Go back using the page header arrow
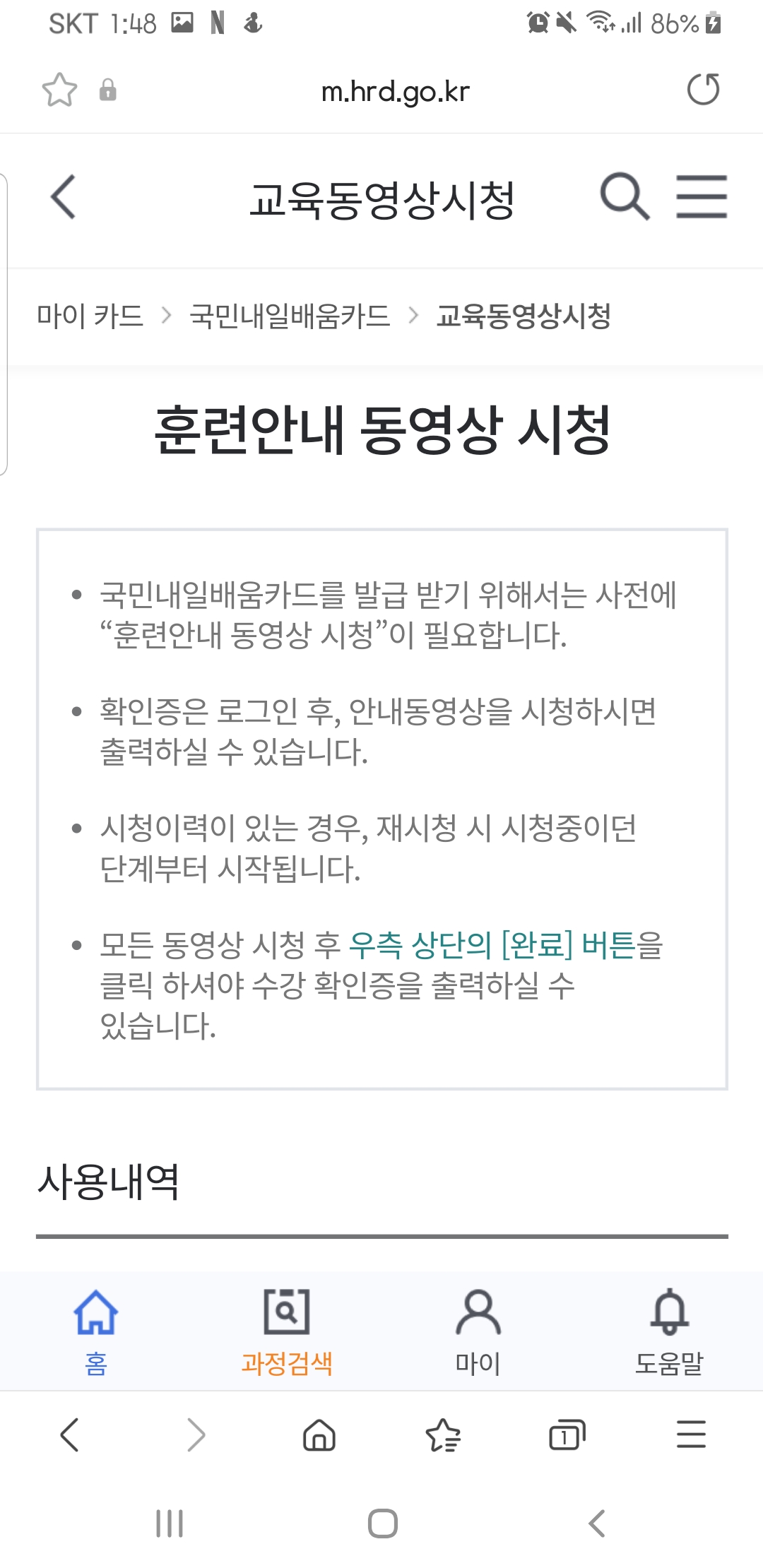763x1568 pixels. click(x=64, y=197)
